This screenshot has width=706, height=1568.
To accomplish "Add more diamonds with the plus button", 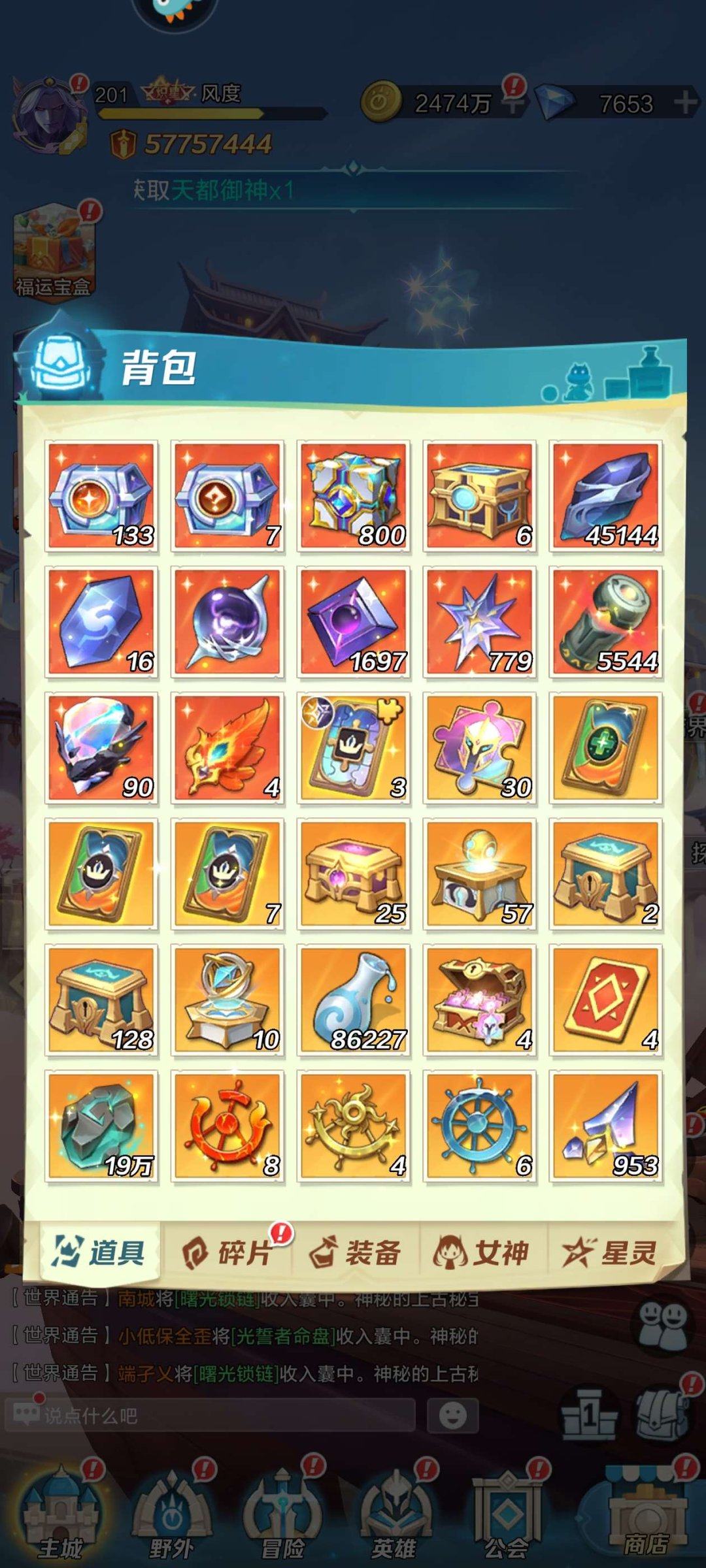I will point(685,103).
